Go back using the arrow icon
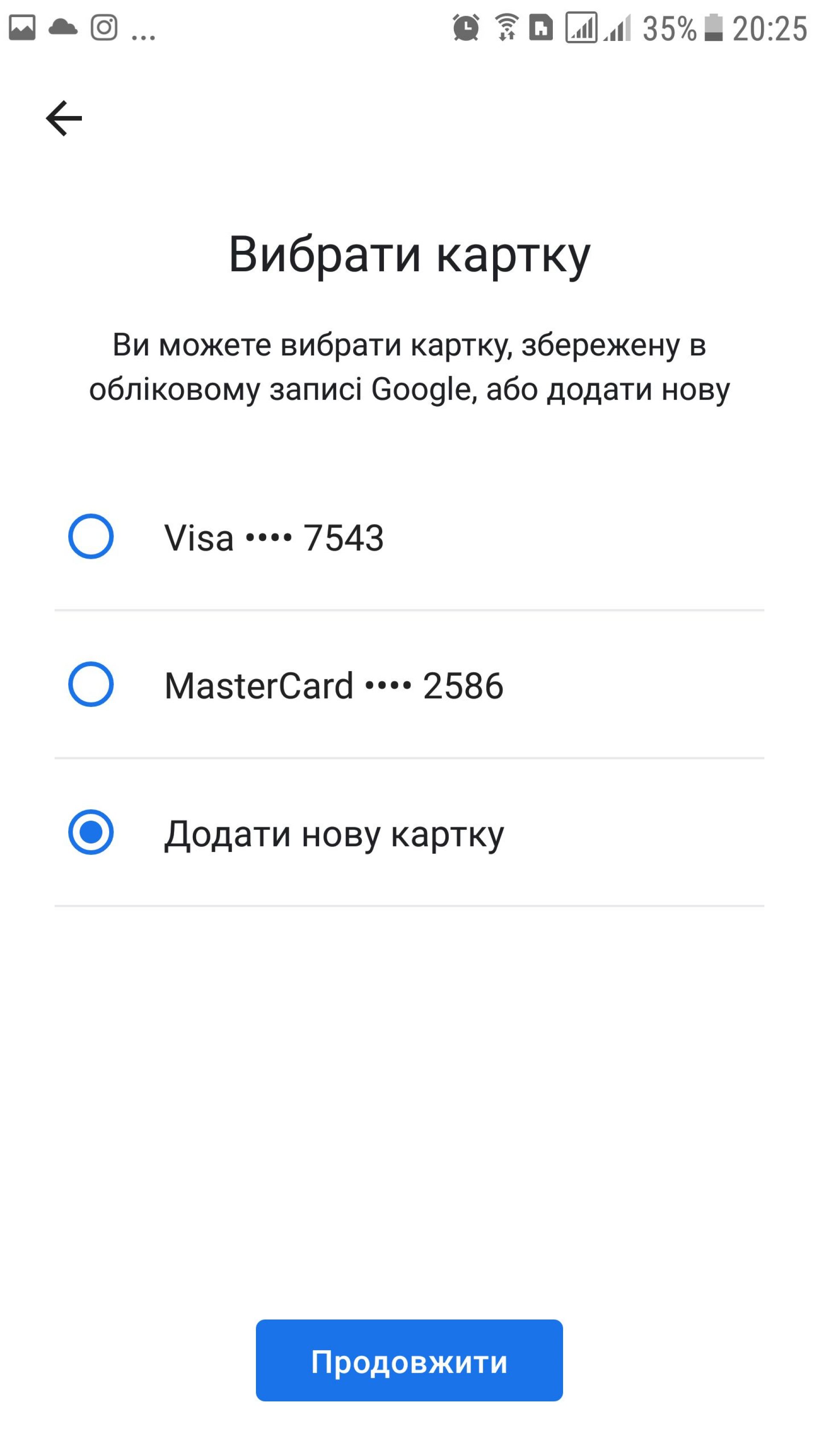The image size is (819, 1456). 64,118
